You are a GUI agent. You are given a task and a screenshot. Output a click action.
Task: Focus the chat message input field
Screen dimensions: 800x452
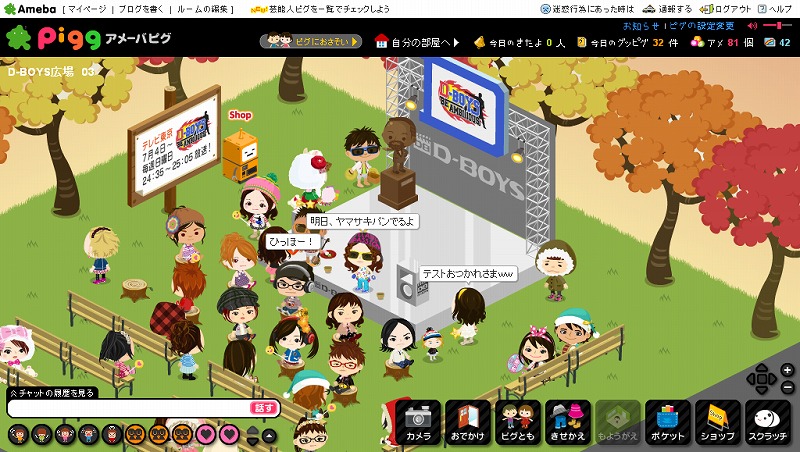[x=125, y=408]
